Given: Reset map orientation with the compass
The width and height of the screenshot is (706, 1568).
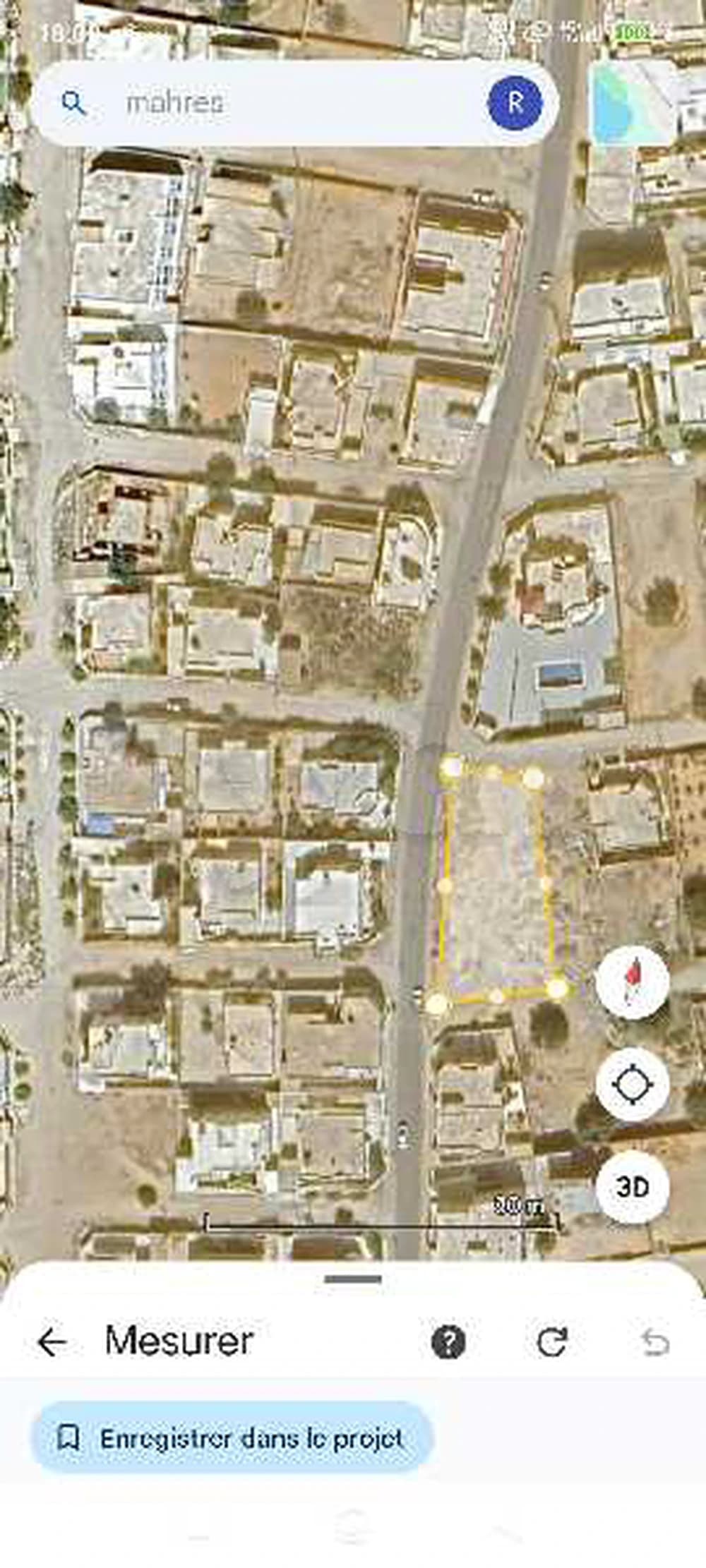Looking at the screenshot, I should pyautogui.click(x=633, y=982).
